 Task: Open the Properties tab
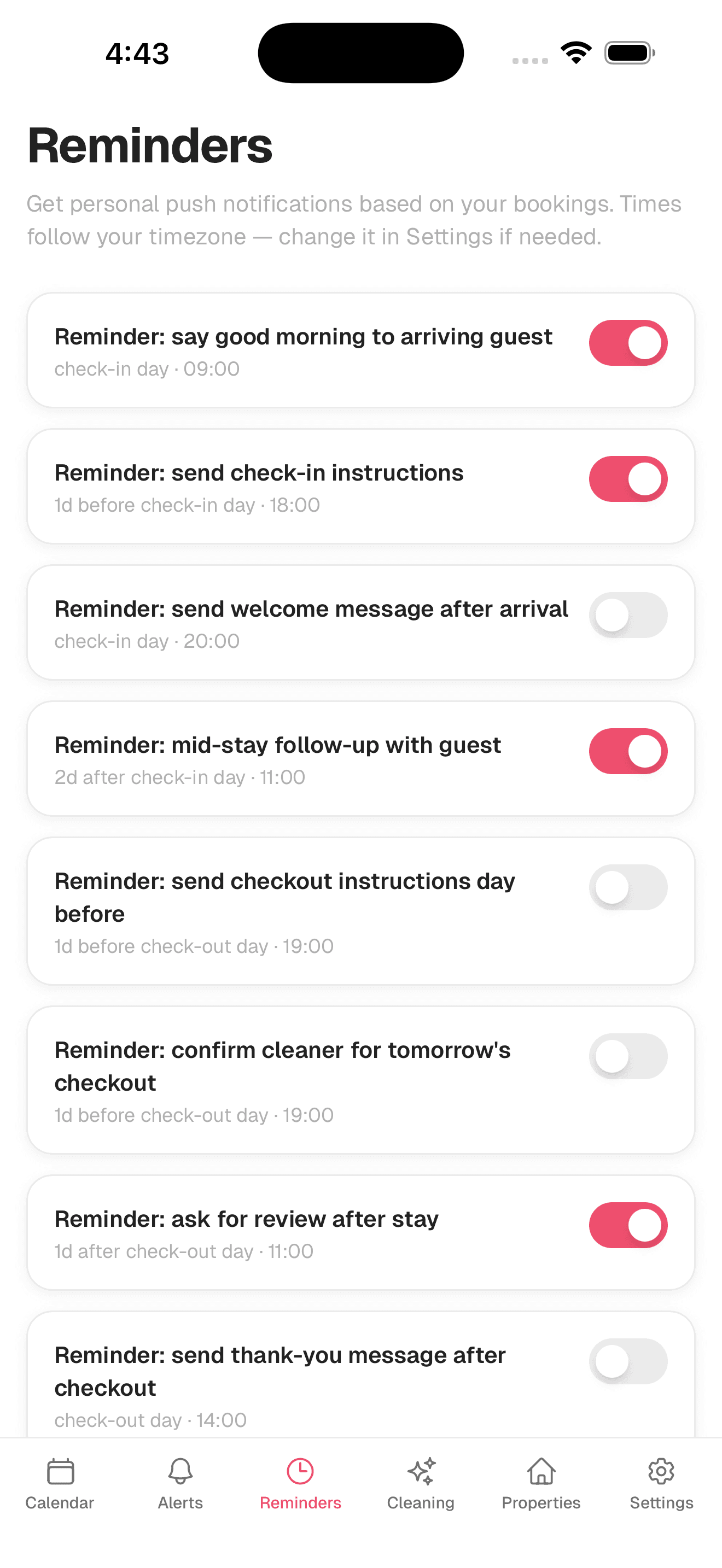540,1484
